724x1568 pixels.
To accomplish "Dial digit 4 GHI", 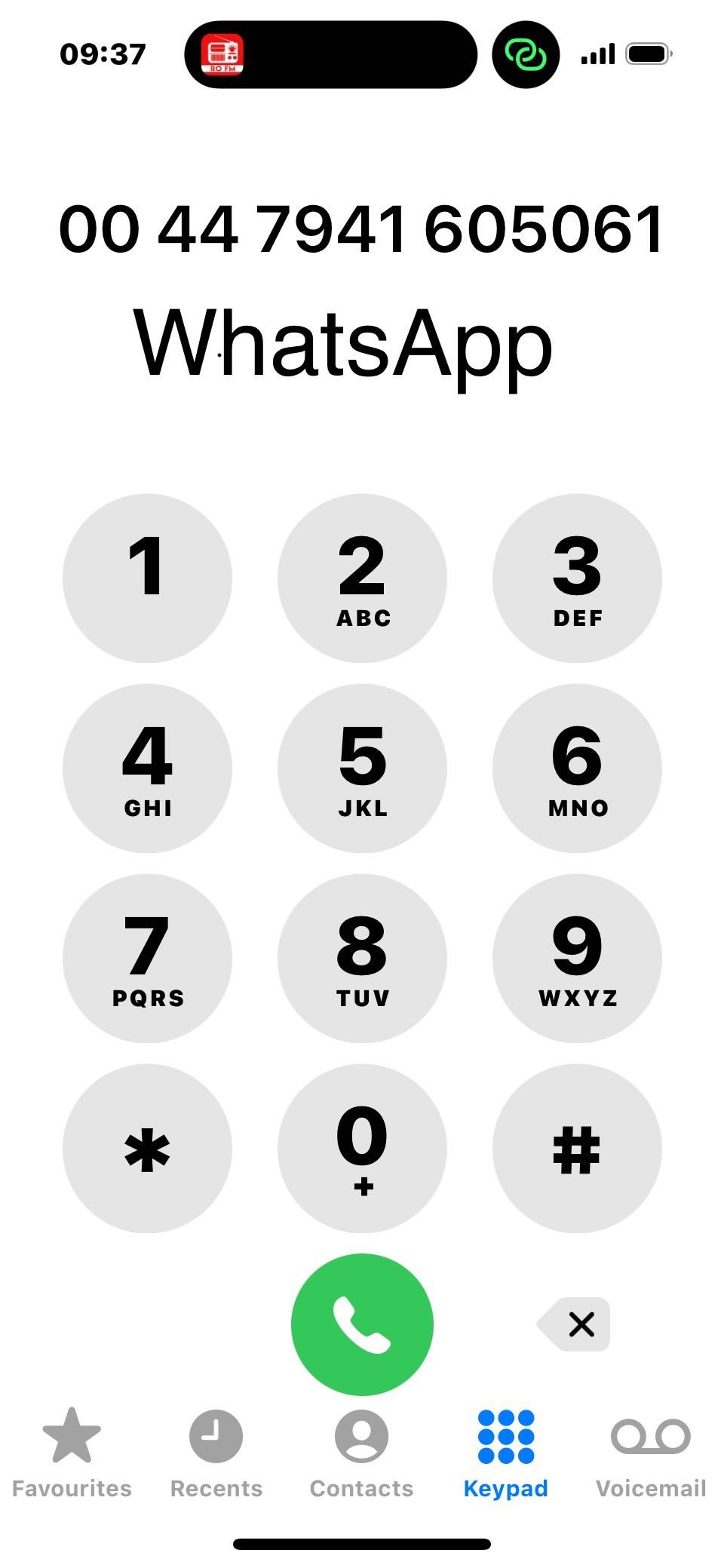I will click(147, 769).
